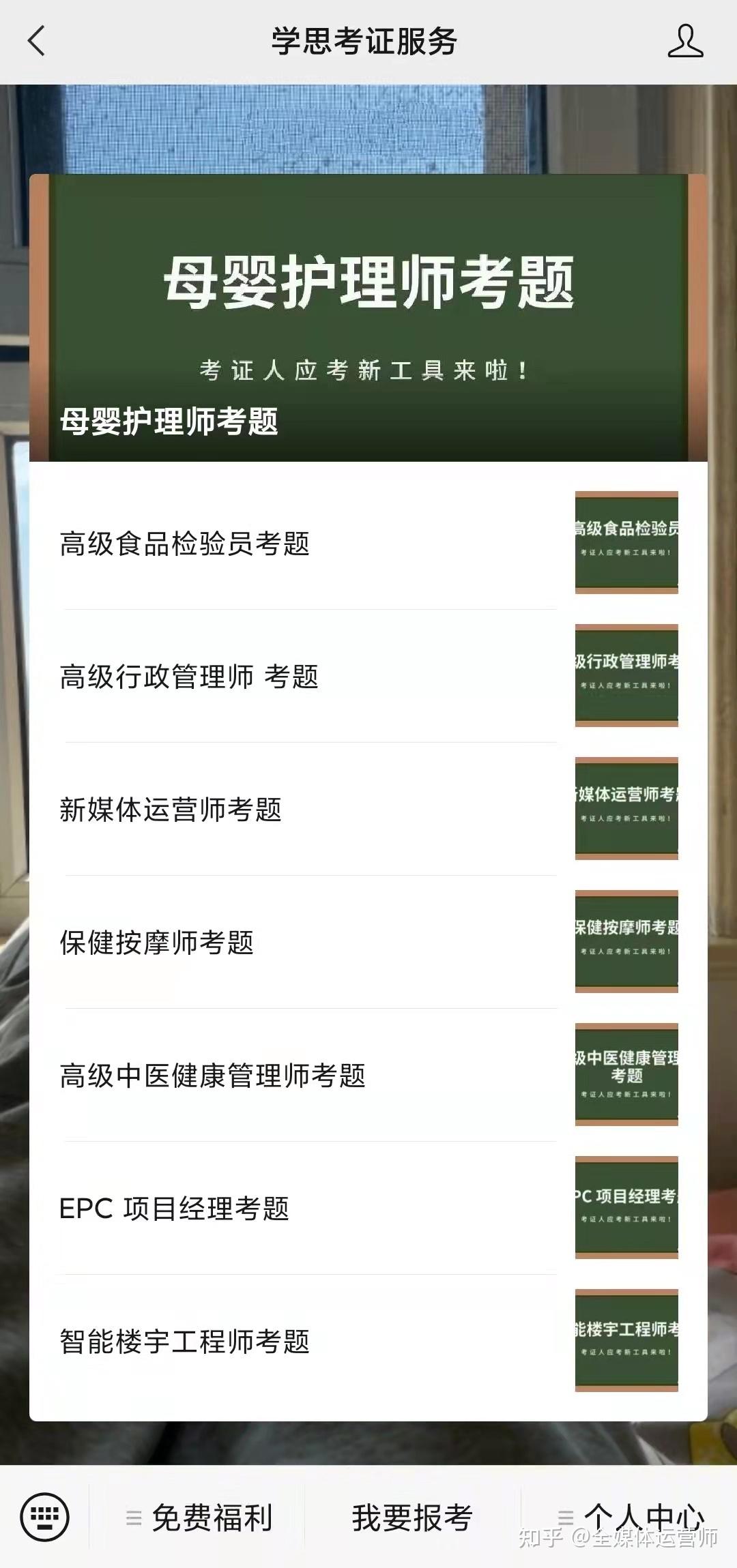Open the 母婴护理师考题 banner card
This screenshot has height=1568, width=737.
pos(369,318)
